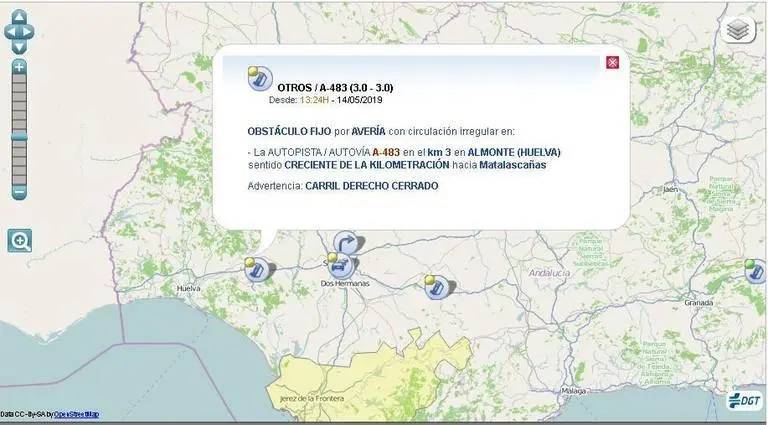Viewport: 768px width, 425px height.
Task: Open the OpenStreetMap attribution link
Action: pos(76,414)
